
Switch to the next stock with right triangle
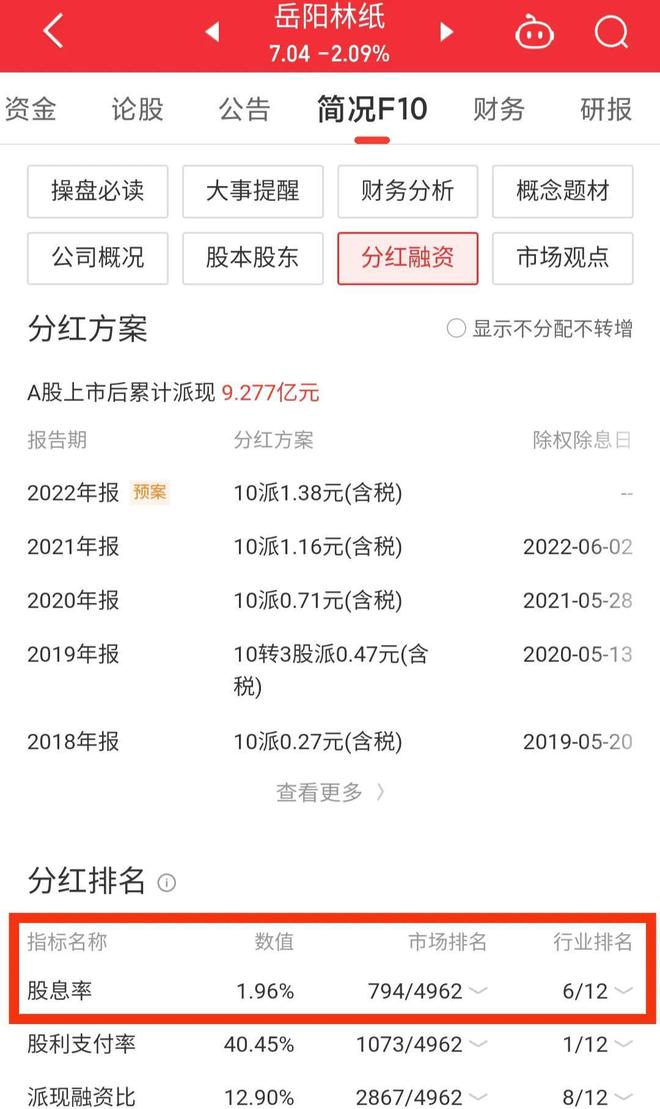click(x=446, y=32)
